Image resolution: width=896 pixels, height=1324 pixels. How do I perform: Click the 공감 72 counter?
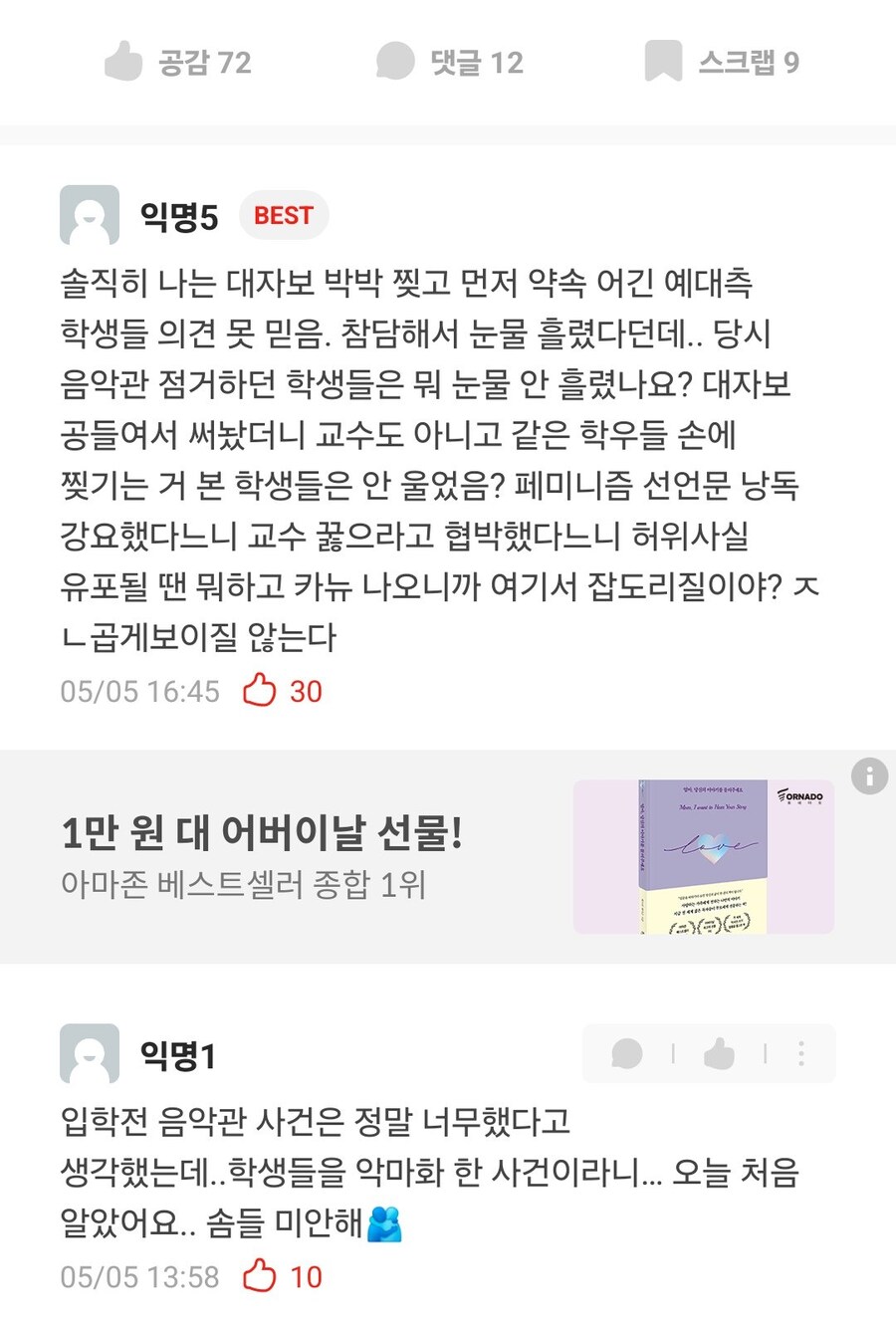pos(202,62)
